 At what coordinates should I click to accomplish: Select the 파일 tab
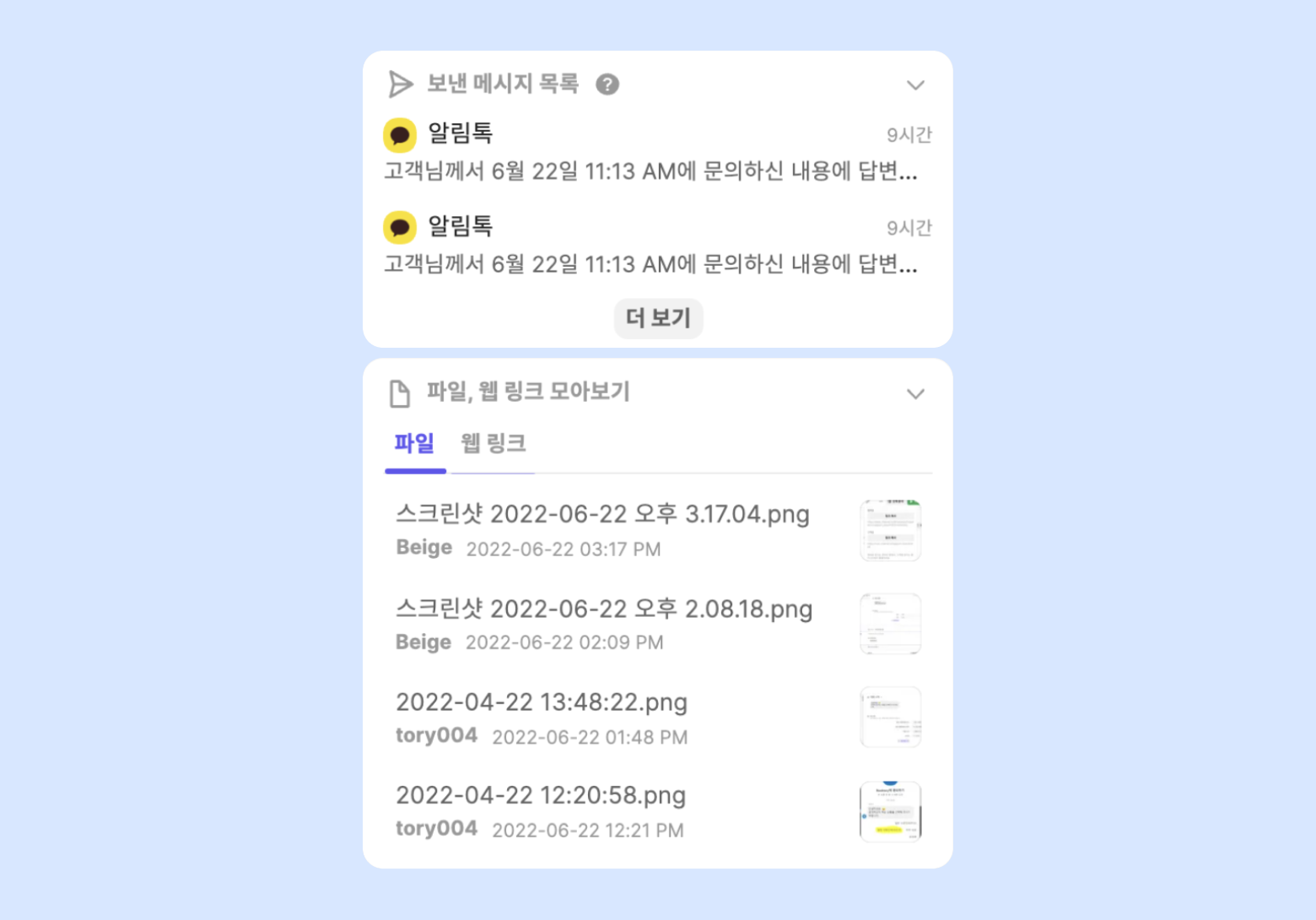(414, 443)
